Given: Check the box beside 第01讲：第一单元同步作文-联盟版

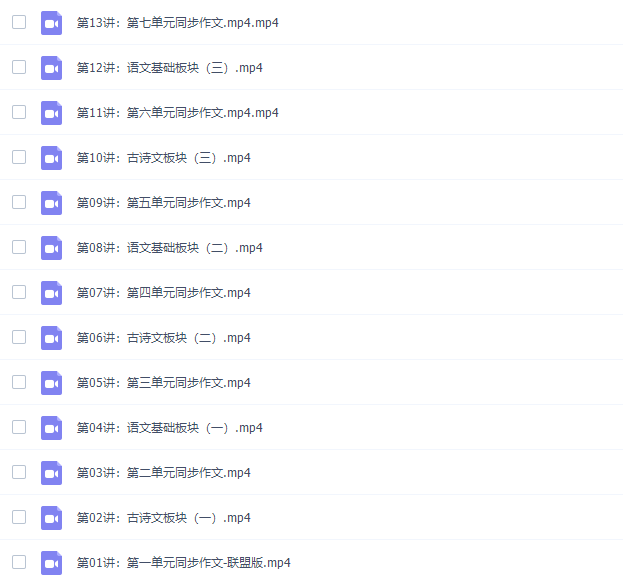Looking at the screenshot, I should coord(19,562).
